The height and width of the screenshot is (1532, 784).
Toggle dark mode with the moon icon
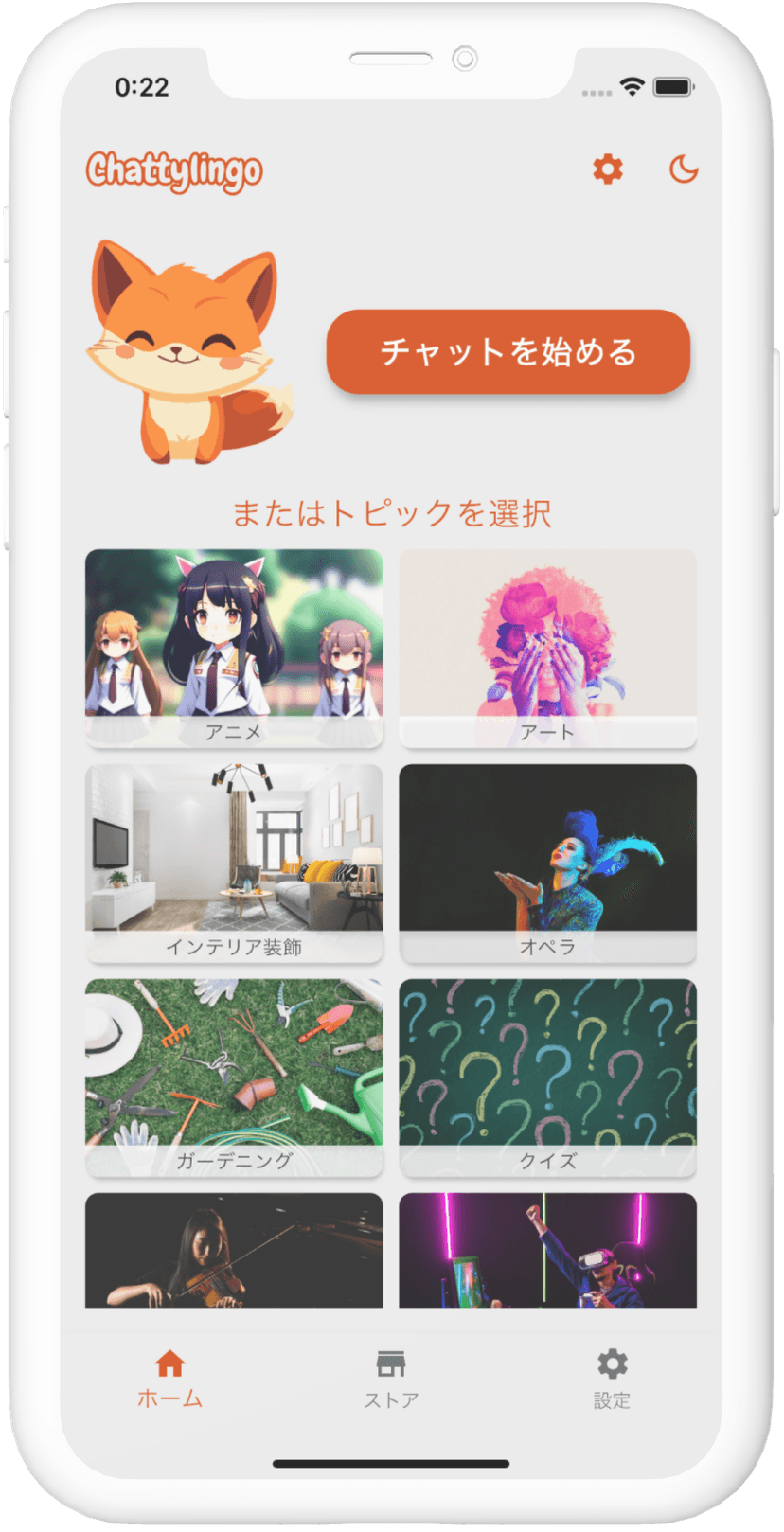point(683,170)
